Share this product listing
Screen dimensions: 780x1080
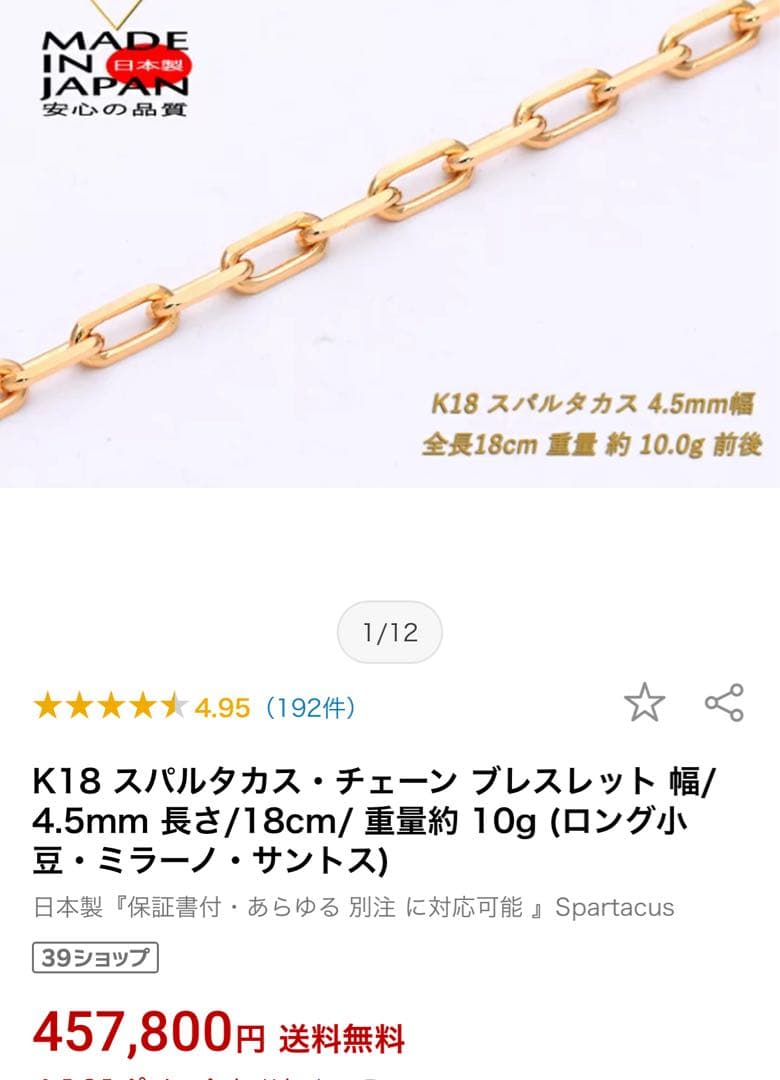(x=724, y=703)
